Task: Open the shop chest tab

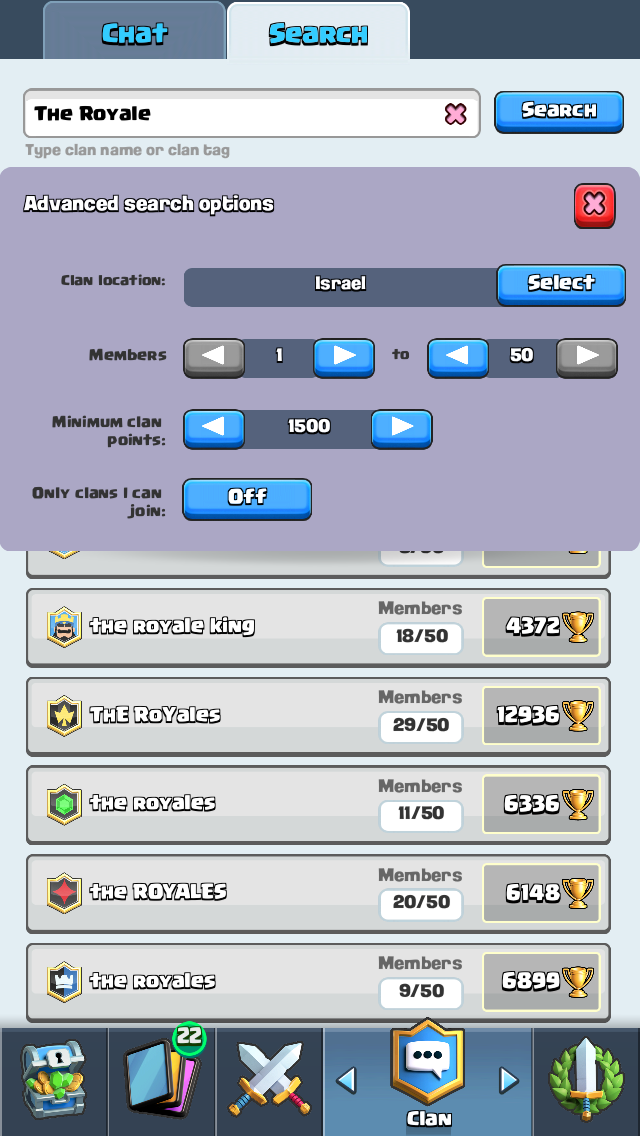Action: coord(54,1081)
